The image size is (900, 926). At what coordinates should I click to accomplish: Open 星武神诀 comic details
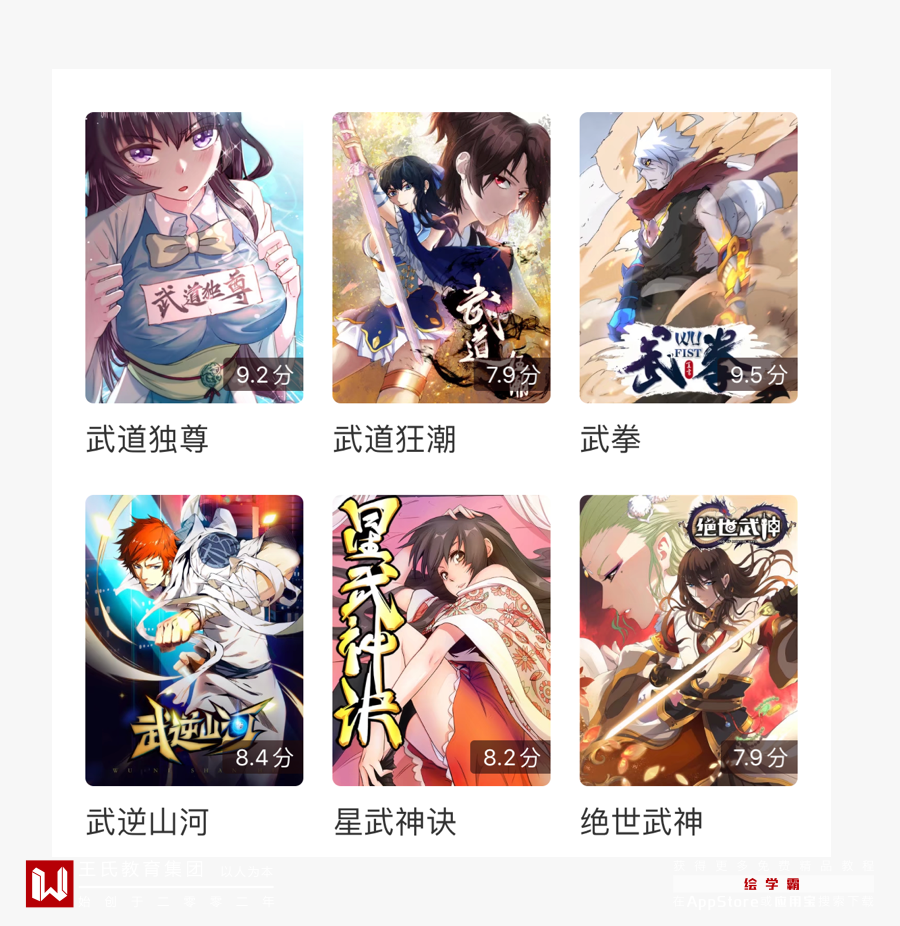pyautogui.click(x=441, y=640)
